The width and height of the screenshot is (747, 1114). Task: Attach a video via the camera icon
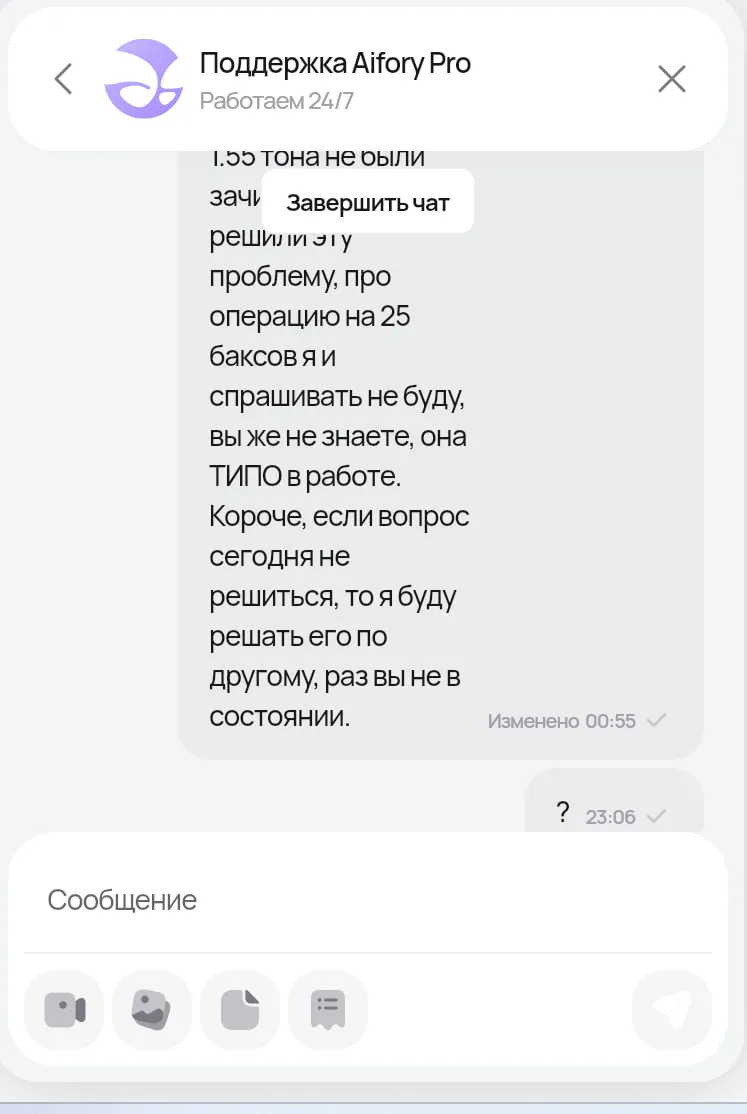pyautogui.click(x=64, y=1010)
